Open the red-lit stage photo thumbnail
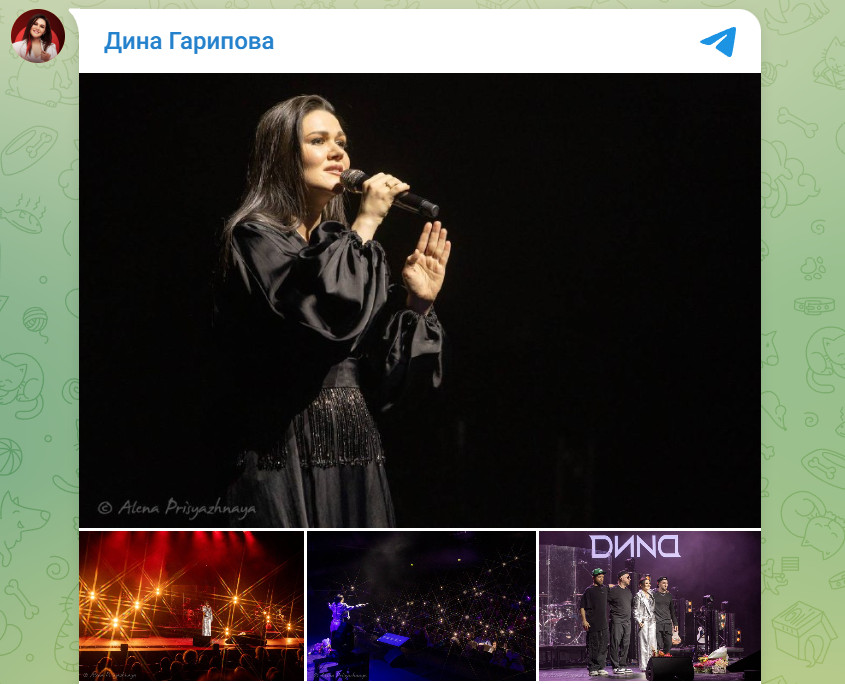This screenshot has height=684, width=845. pos(191,606)
